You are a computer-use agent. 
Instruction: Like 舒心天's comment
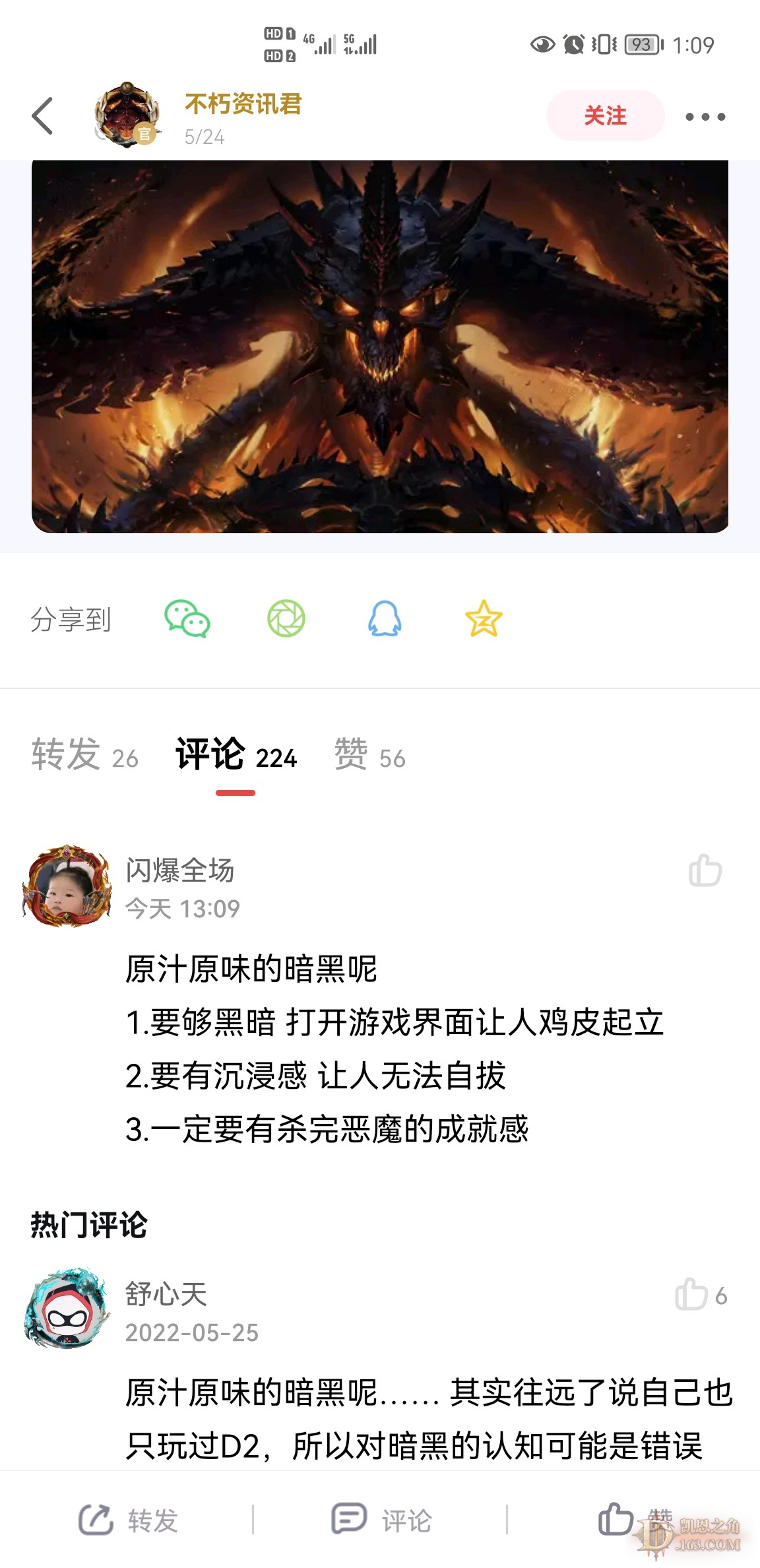(x=693, y=1294)
